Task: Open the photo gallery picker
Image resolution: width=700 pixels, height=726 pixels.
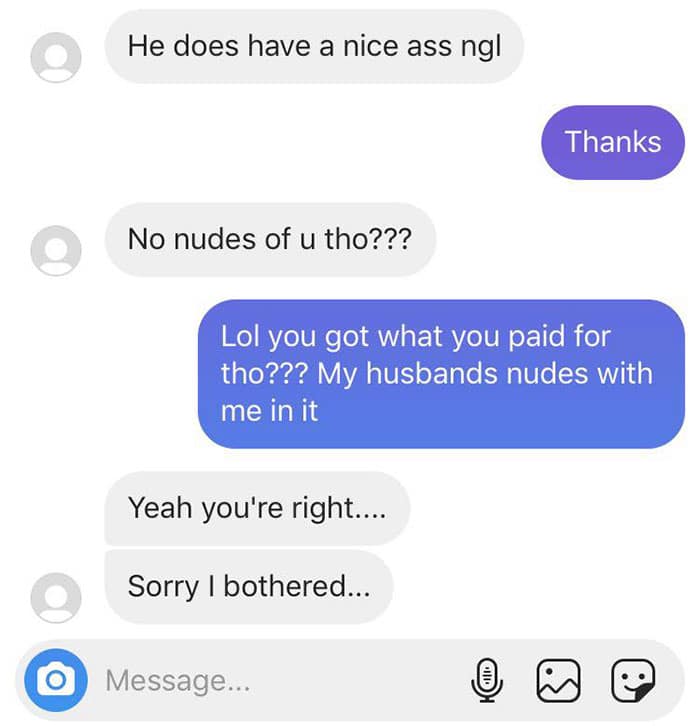Action: [557, 681]
